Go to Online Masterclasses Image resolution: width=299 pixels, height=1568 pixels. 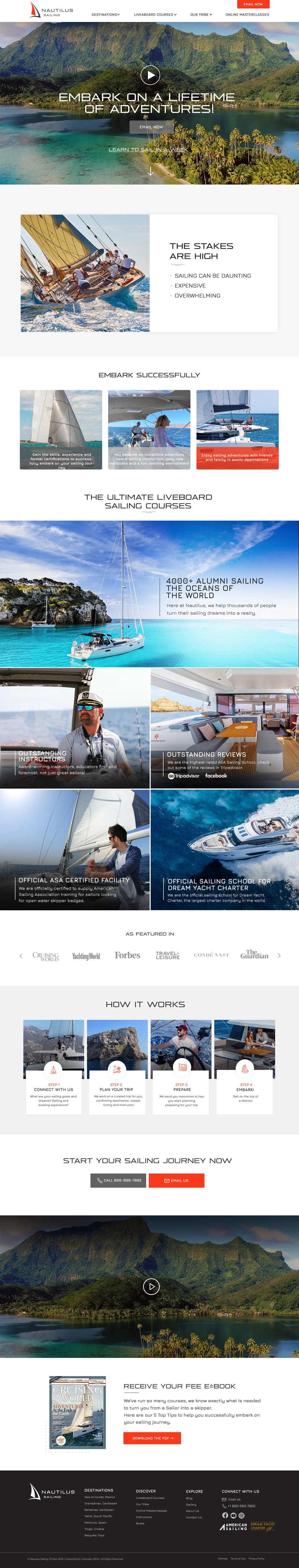(x=247, y=15)
